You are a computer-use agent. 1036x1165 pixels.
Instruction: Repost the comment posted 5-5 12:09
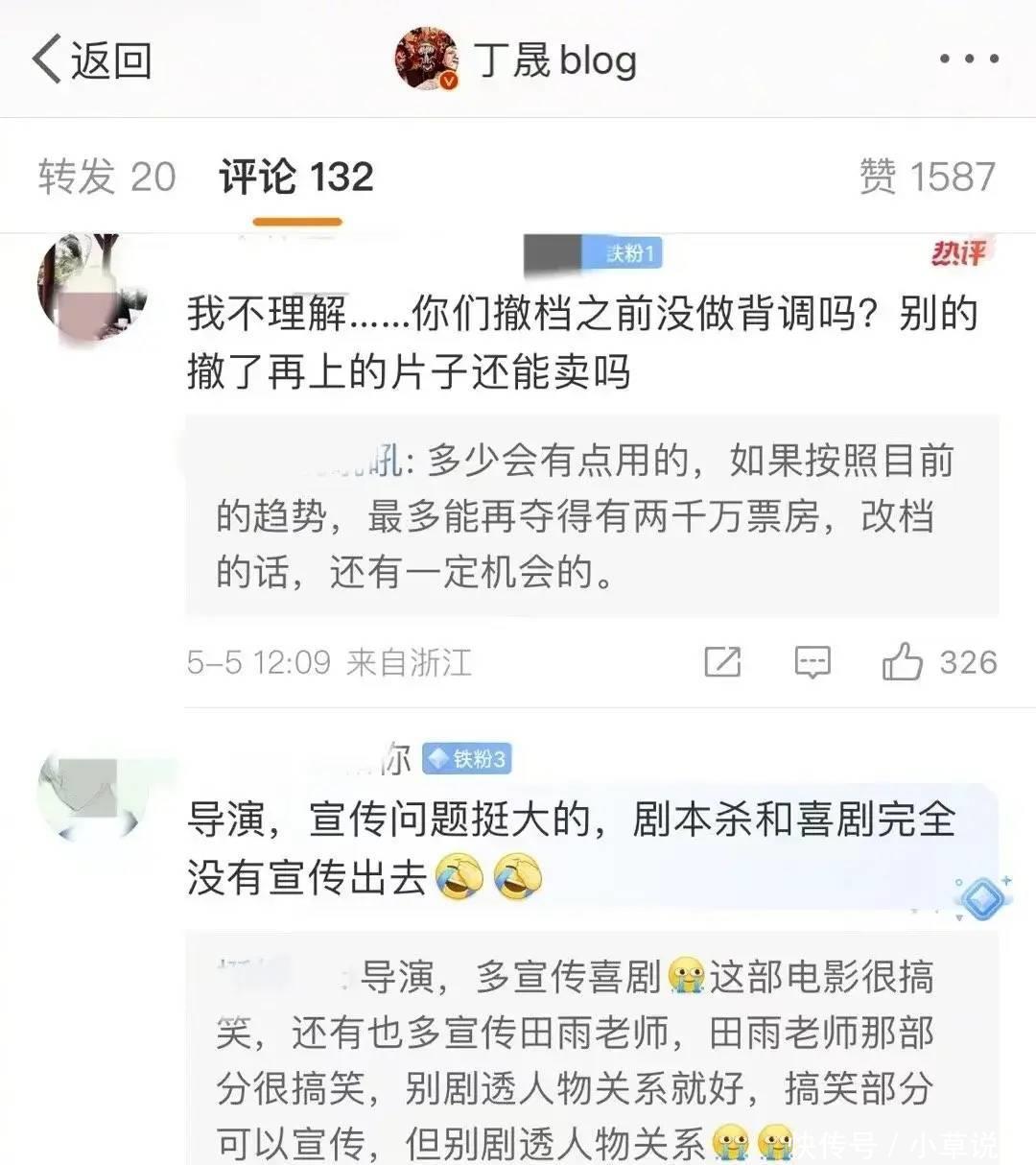pos(722,662)
